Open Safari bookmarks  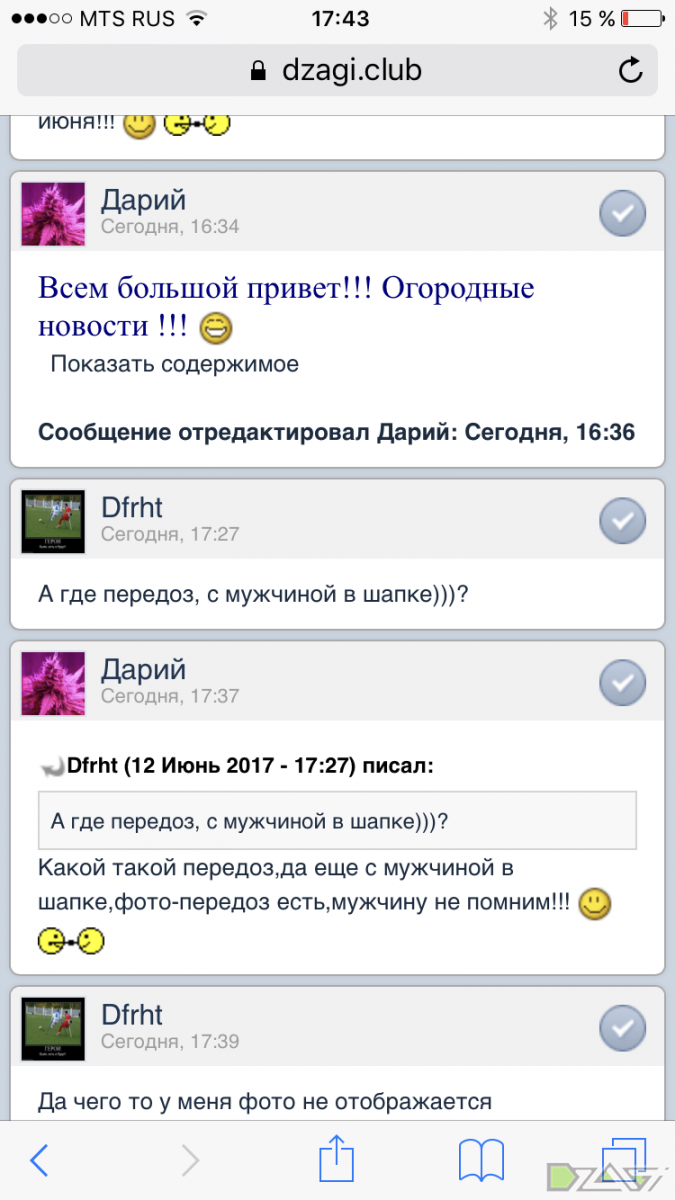point(481,1160)
